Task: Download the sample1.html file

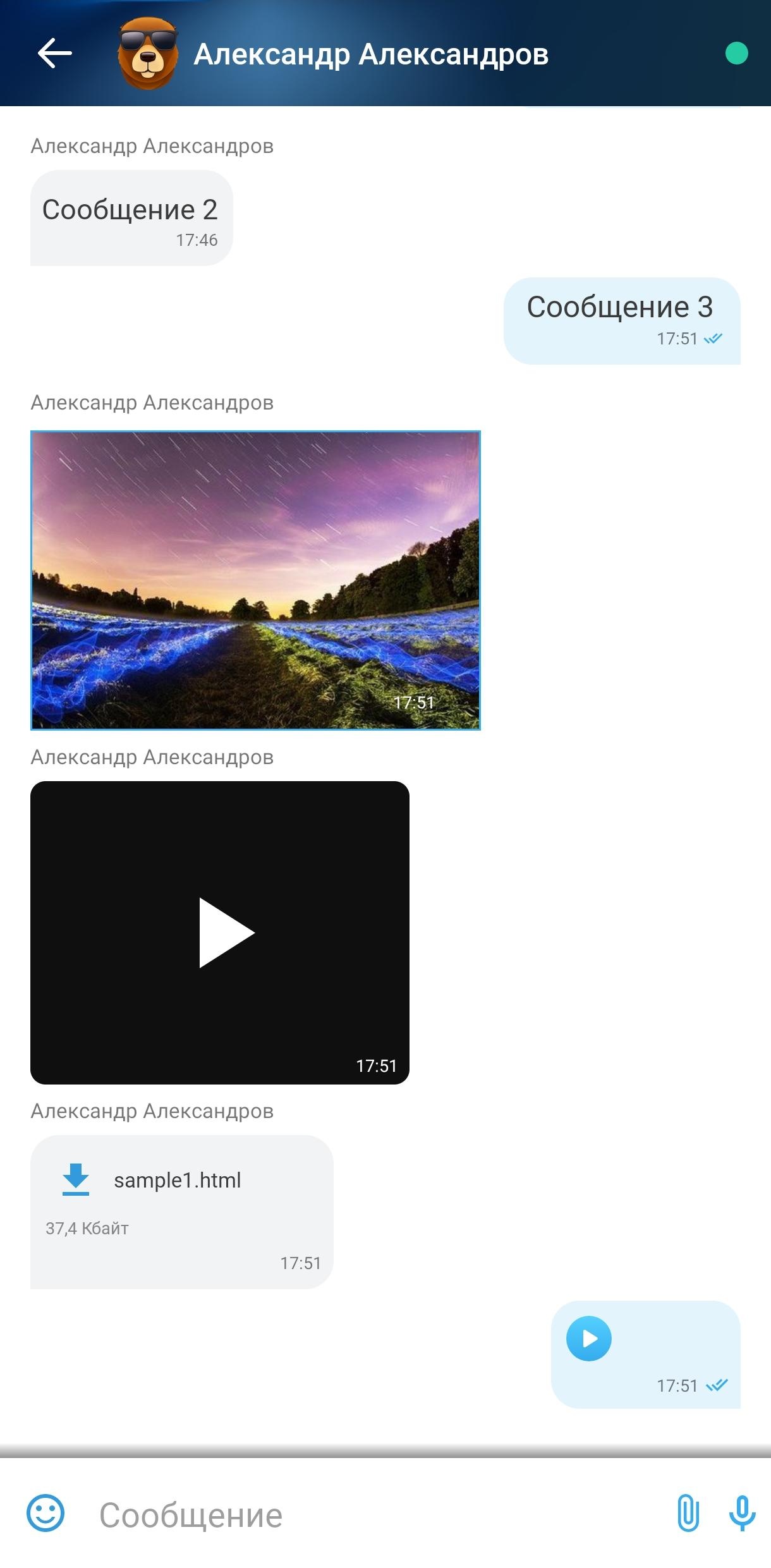Action: pos(76,1179)
